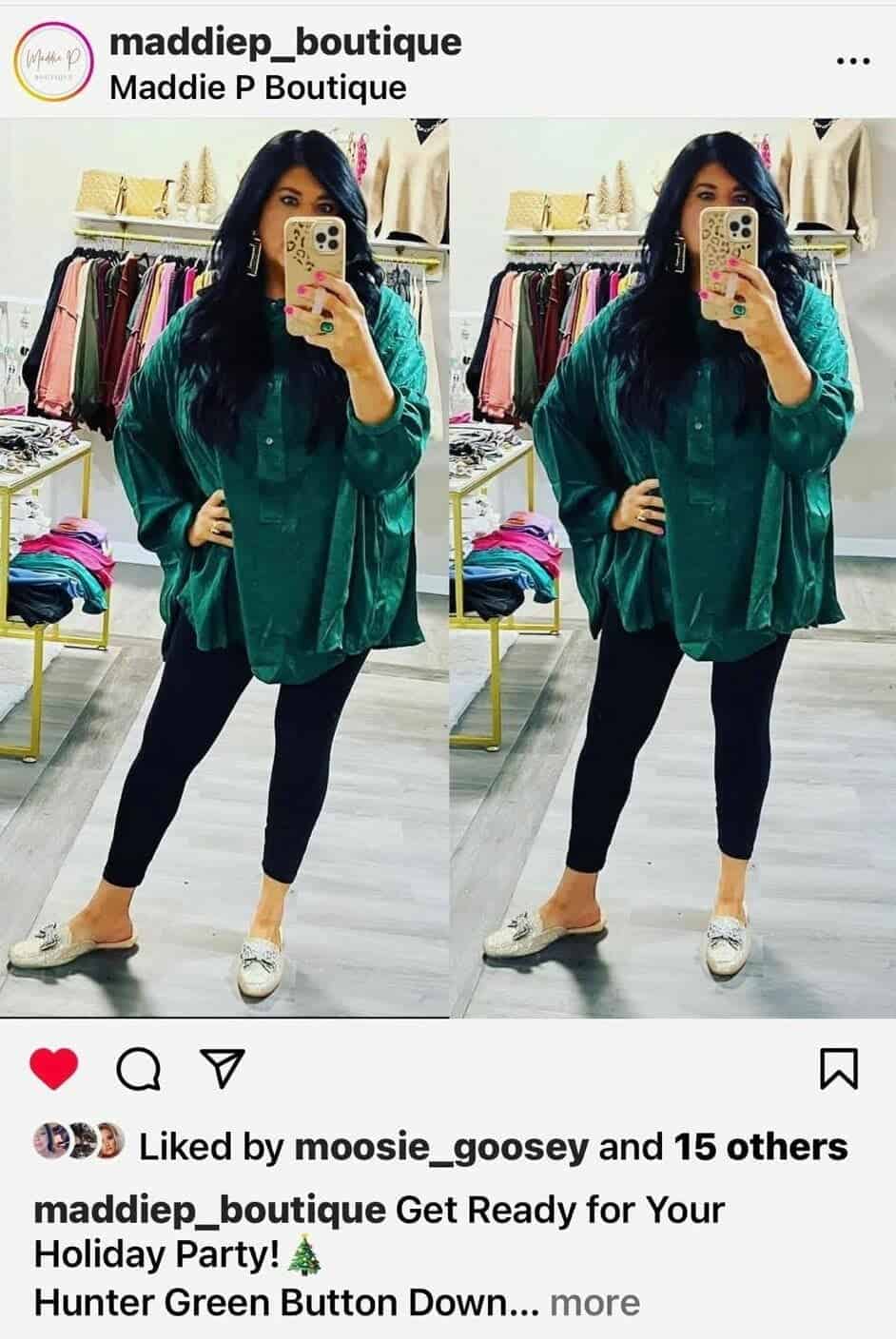Save the post with the bookmark icon

tap(839, 1069)
